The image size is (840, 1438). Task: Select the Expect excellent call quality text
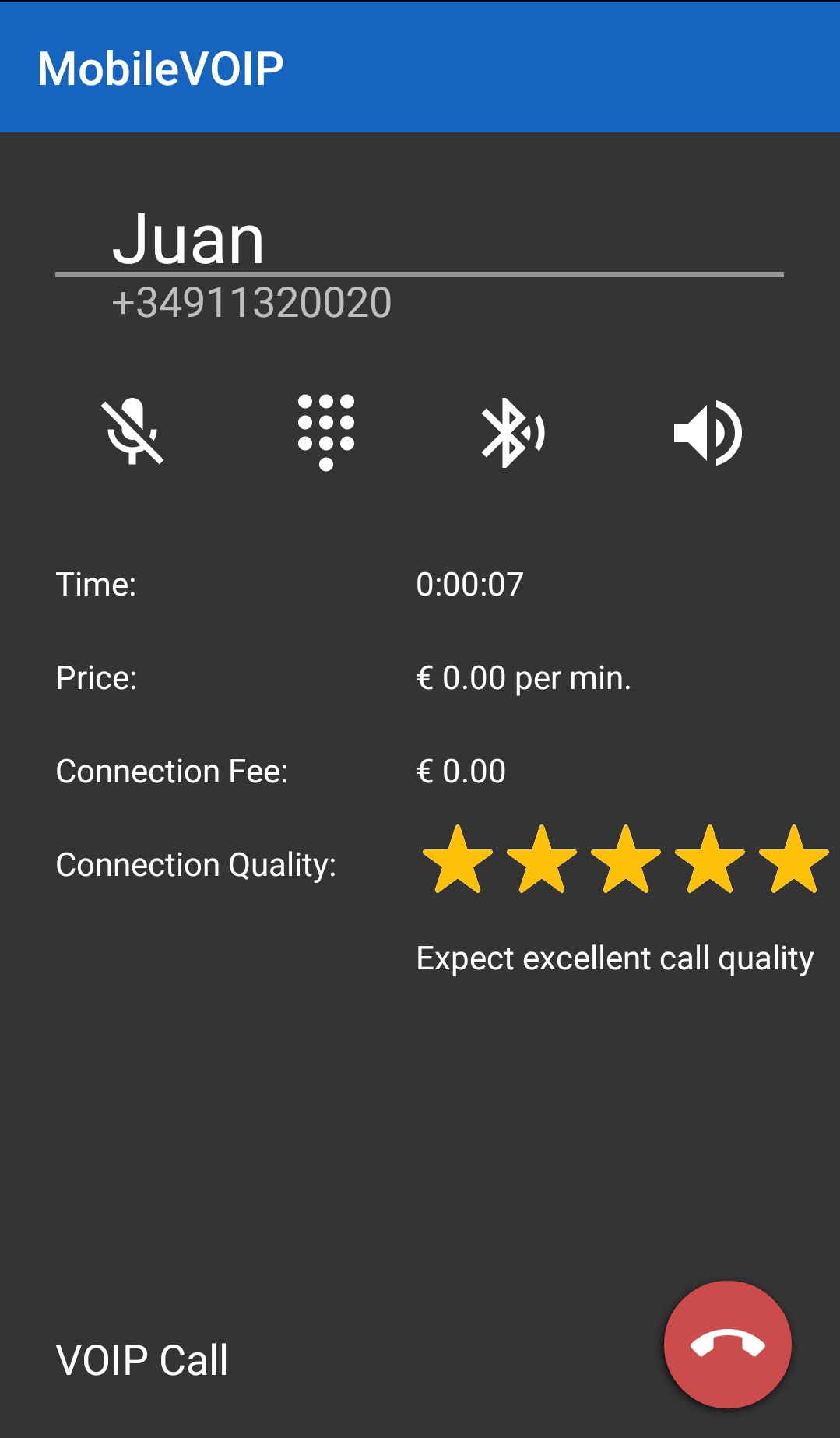point(615,958)
